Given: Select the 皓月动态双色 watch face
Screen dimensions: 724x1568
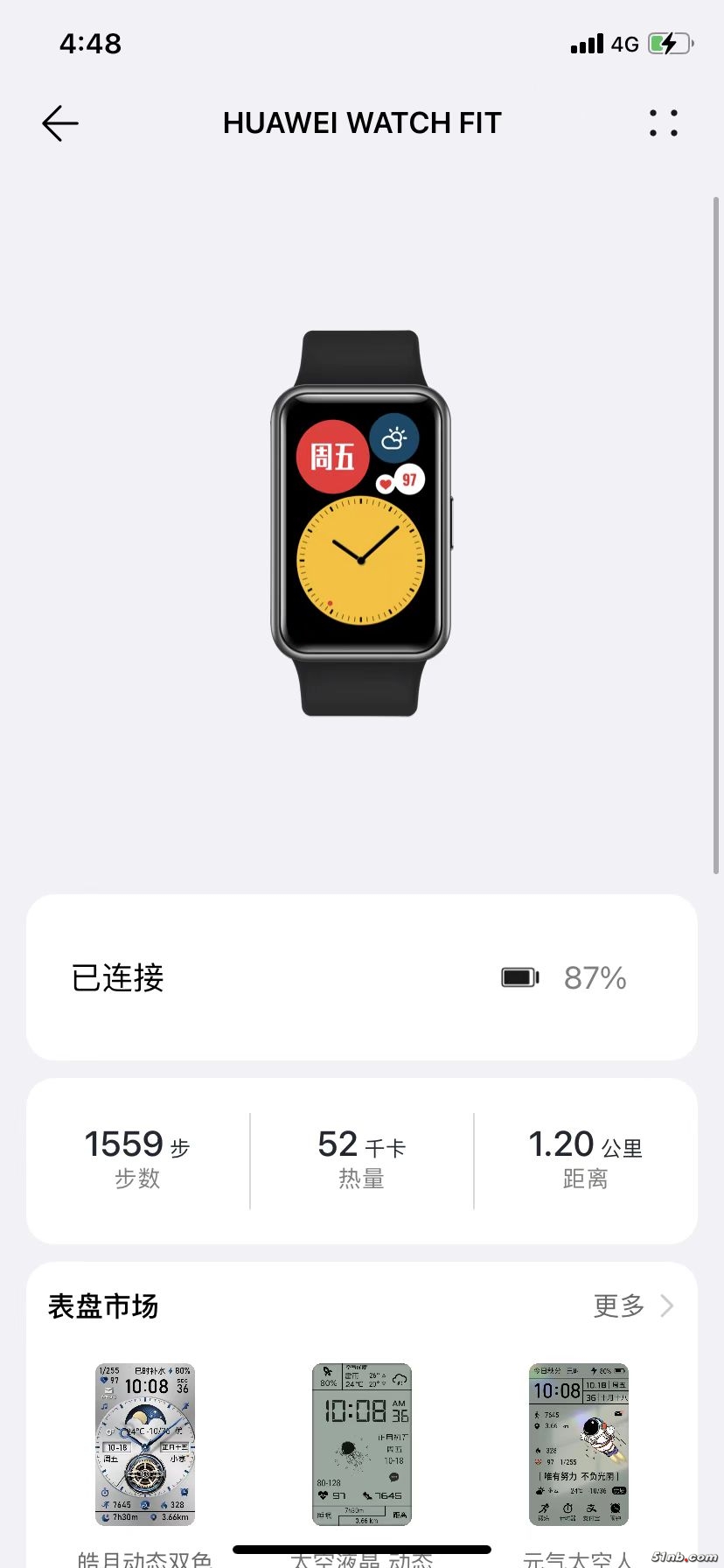Looking at the screenshot, I should (x=145, y=1444).
